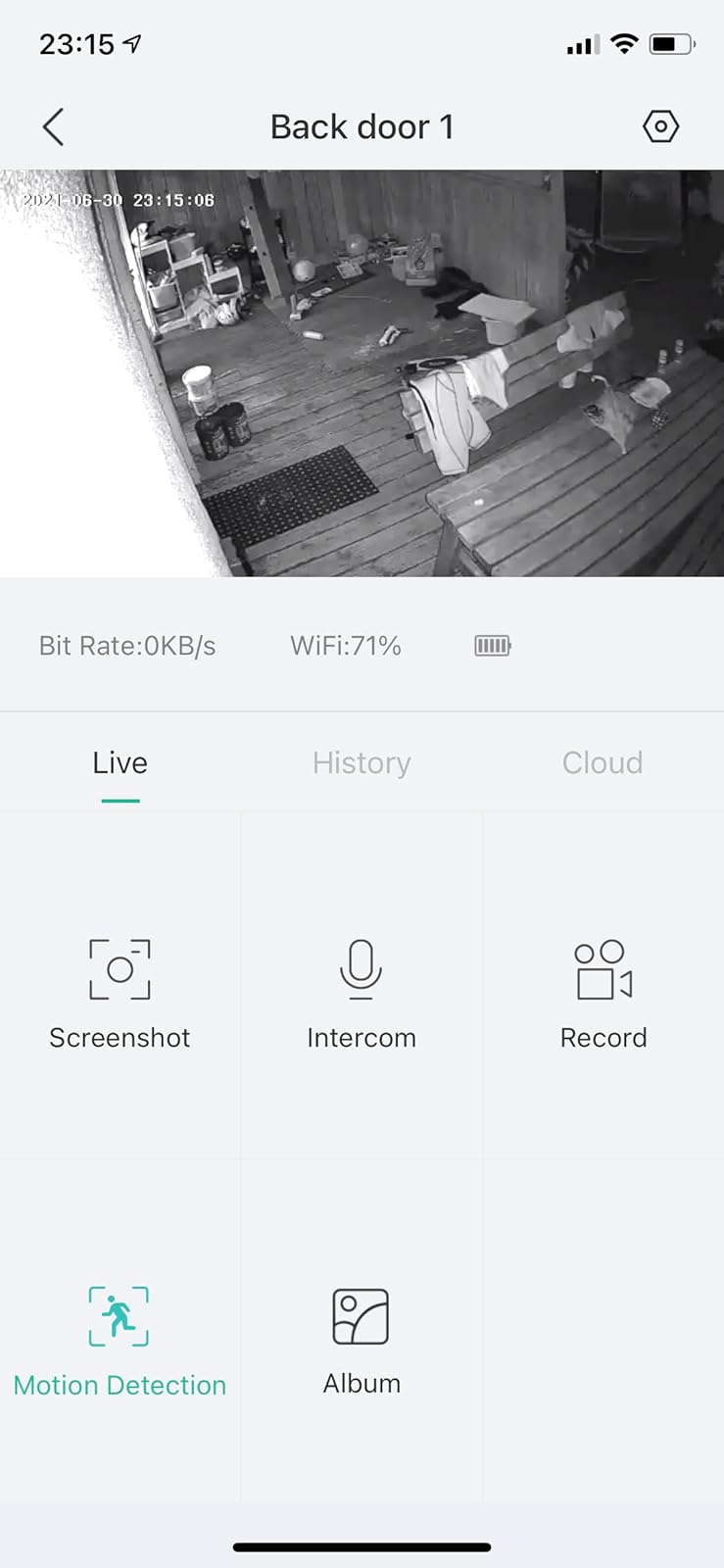This screenshot has height=1568, width=724.
Task: Switch to the History tab
Action: (362, 763)
